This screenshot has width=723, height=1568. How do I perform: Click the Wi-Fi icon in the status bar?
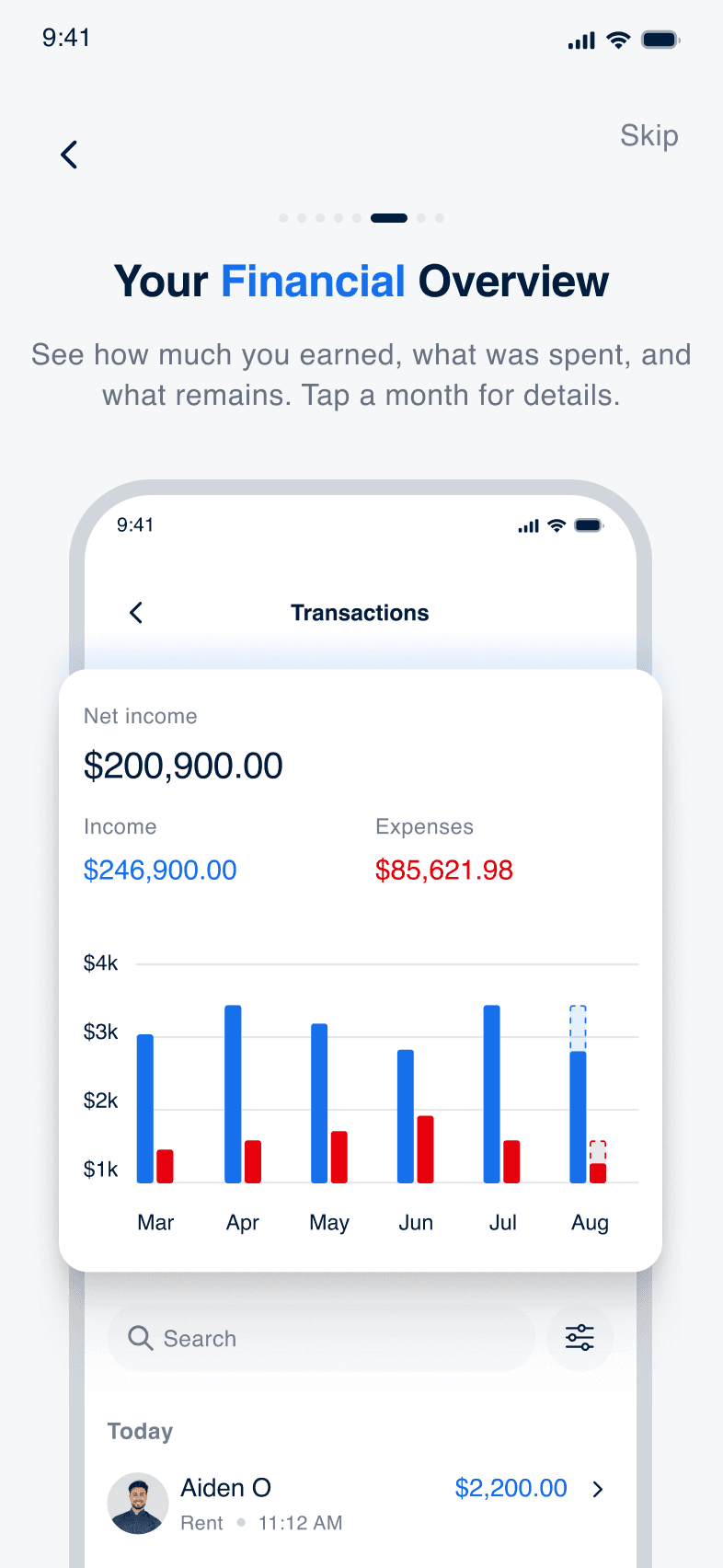pyautogui.click(x=617, y=40)
